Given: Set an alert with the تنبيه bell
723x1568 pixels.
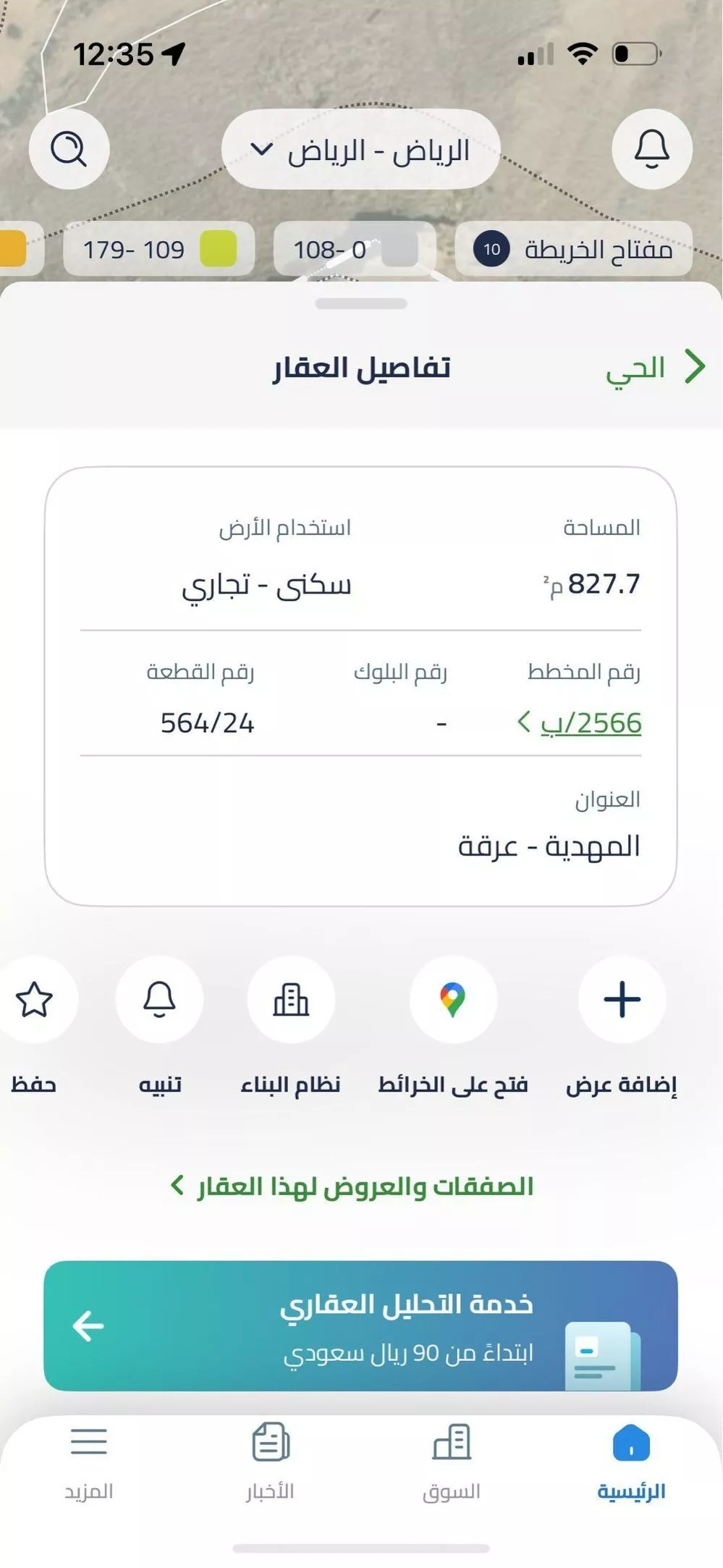Looking at the screenshot, I should coord(158,999).
